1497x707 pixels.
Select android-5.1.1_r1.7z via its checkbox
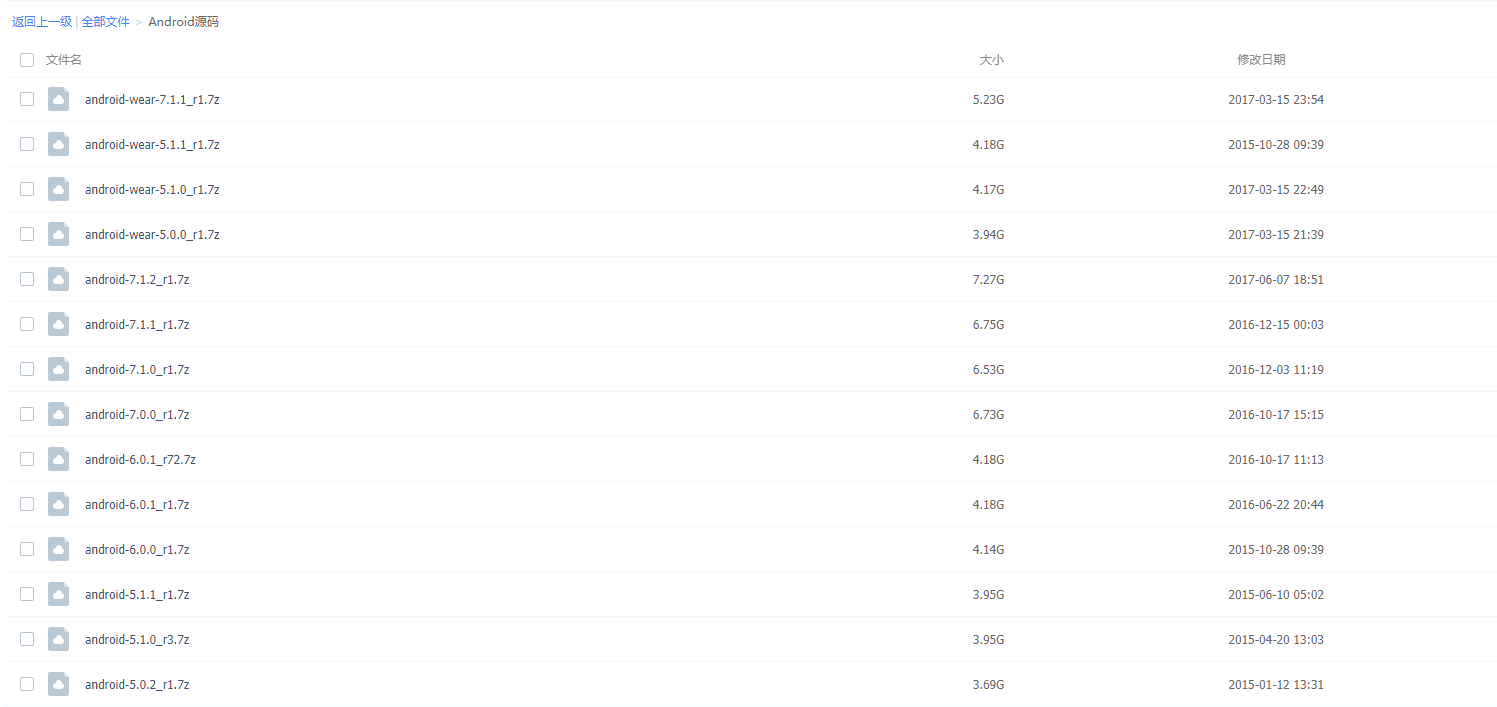[x=27, y=594]
